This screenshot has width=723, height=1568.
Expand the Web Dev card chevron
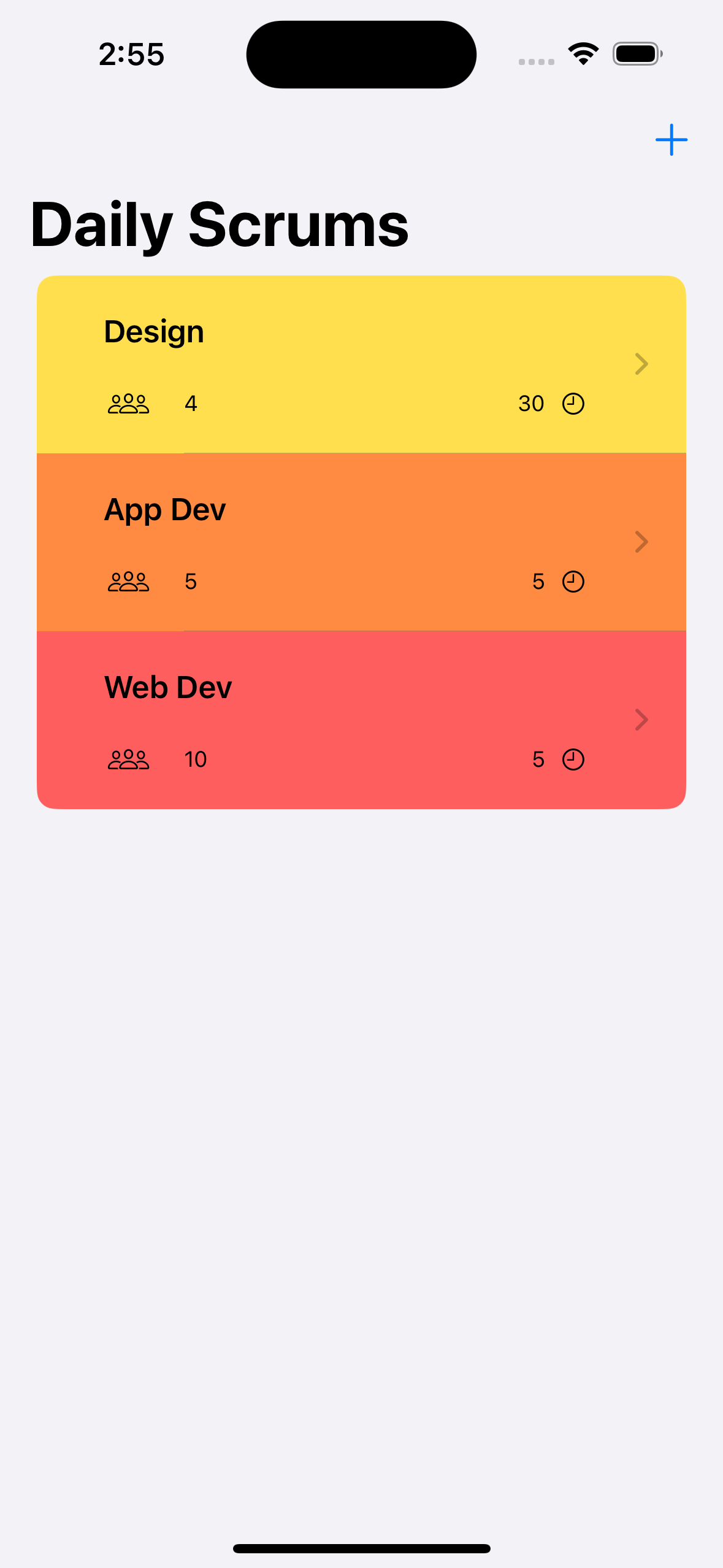(641, 720)
